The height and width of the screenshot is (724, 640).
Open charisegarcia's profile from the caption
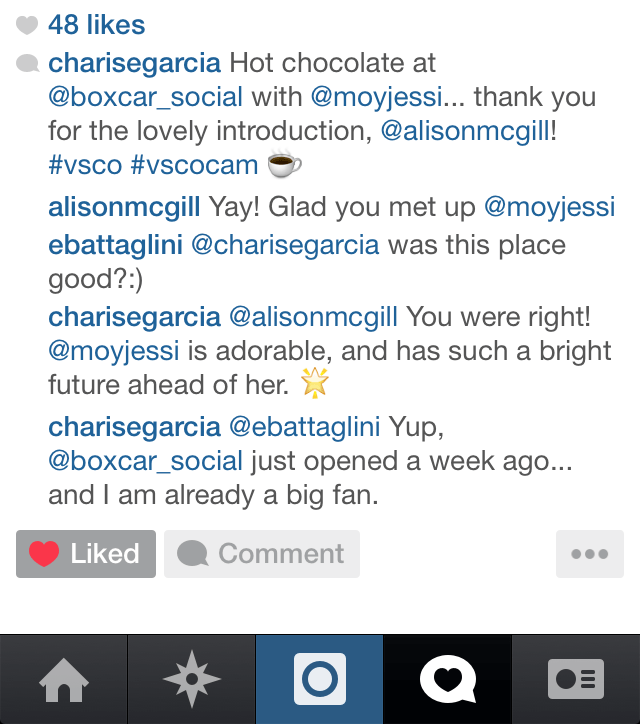pyautogui.click(x=134, y=63)
